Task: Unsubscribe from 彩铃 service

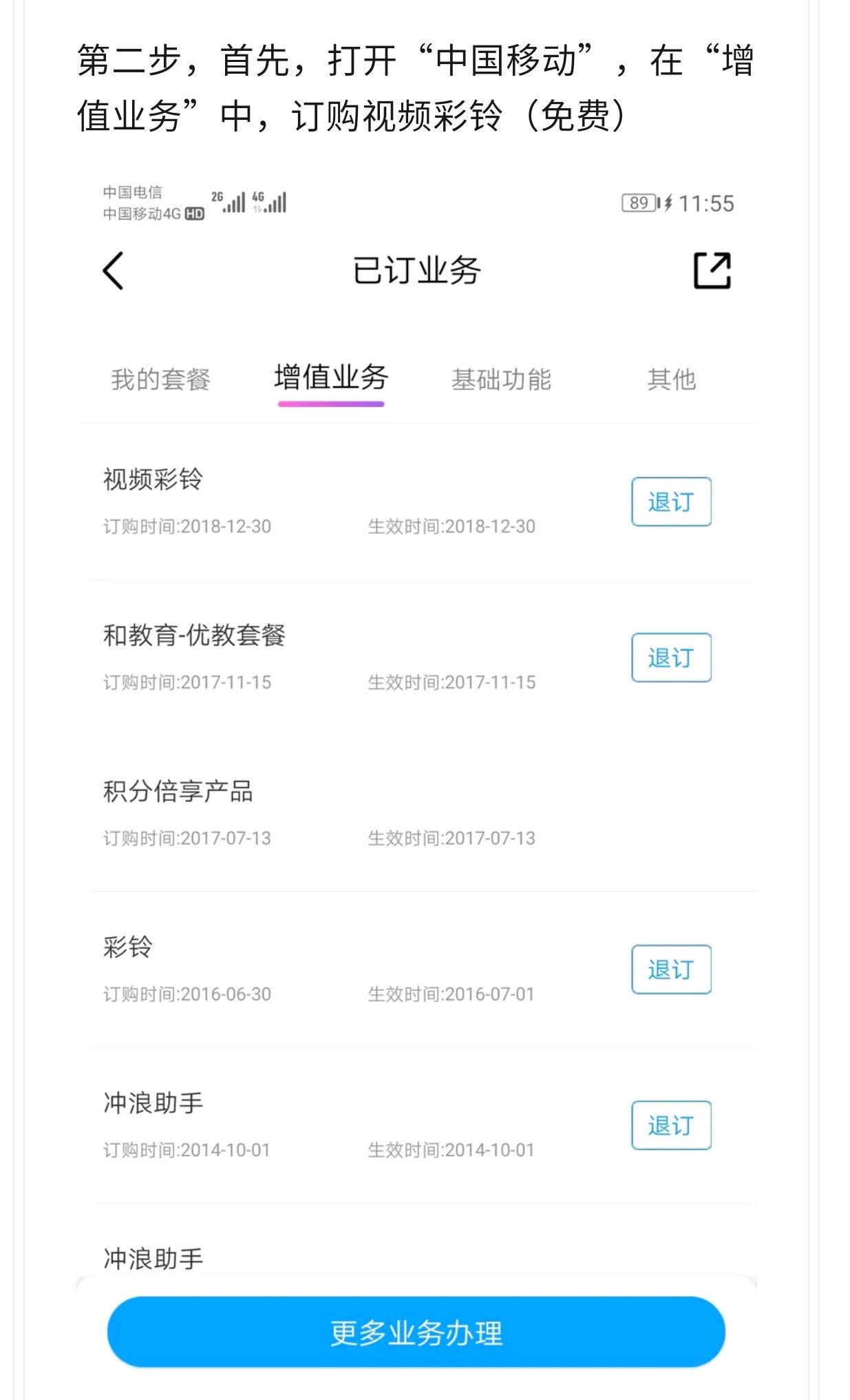Action: click(671, 969)
